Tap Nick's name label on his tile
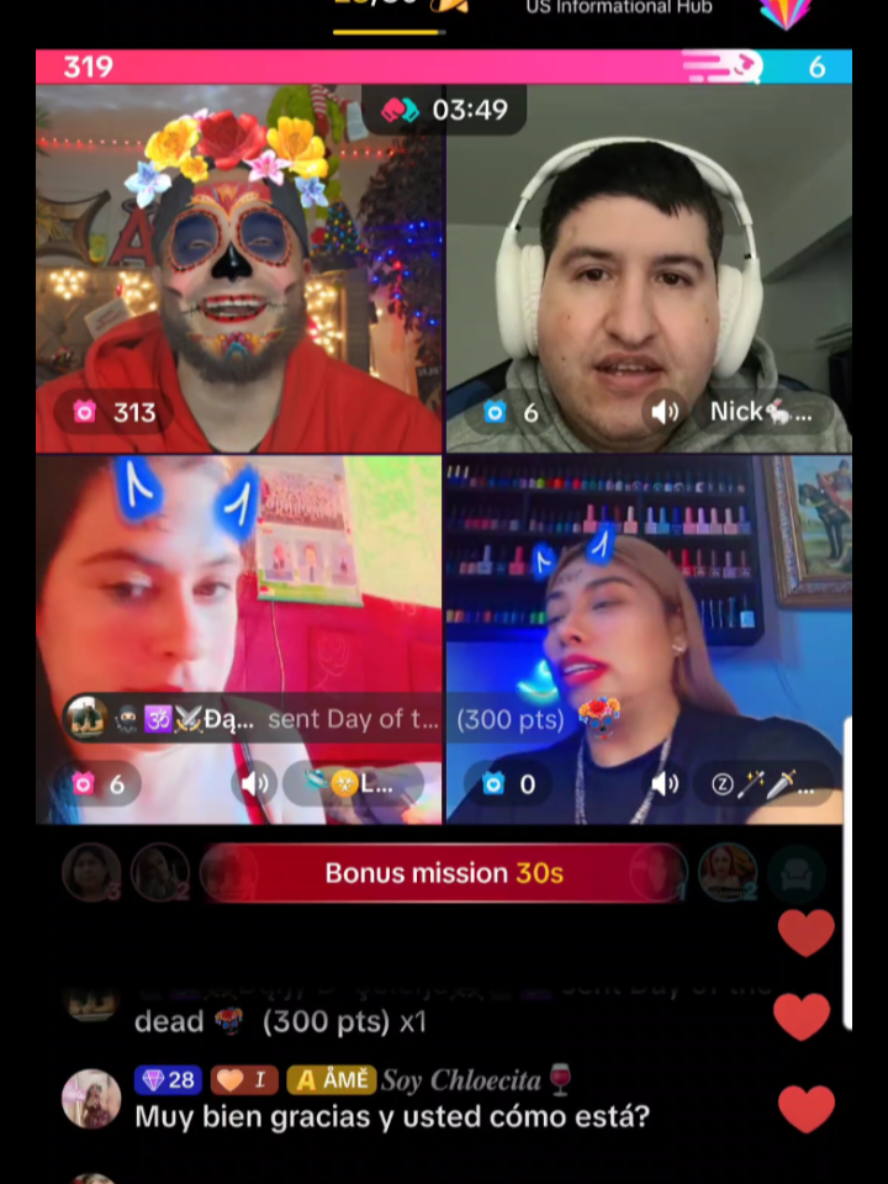Screen dimensions: 888x1184 click(760, 412)
